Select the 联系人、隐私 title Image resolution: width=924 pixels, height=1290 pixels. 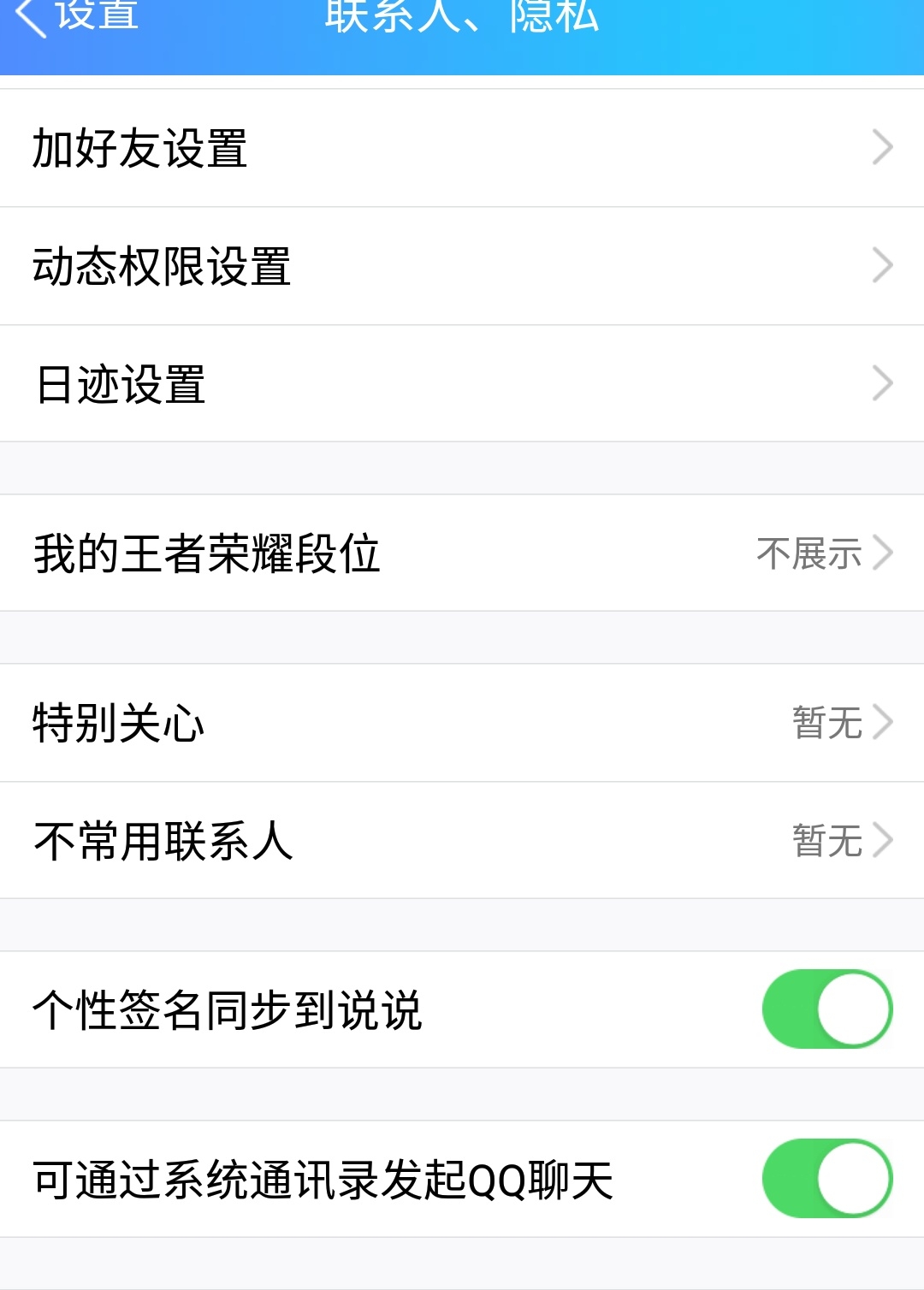point(462,17)
